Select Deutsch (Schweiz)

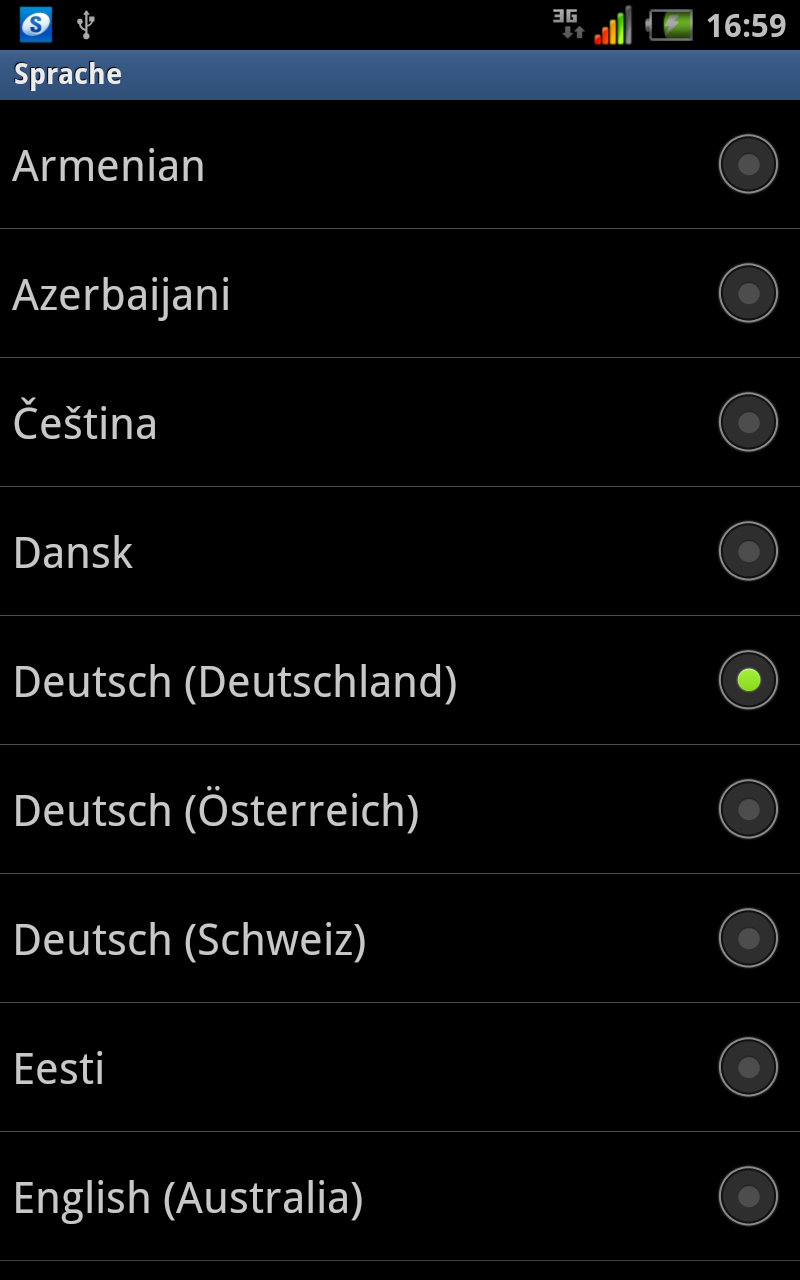(400, 938)
